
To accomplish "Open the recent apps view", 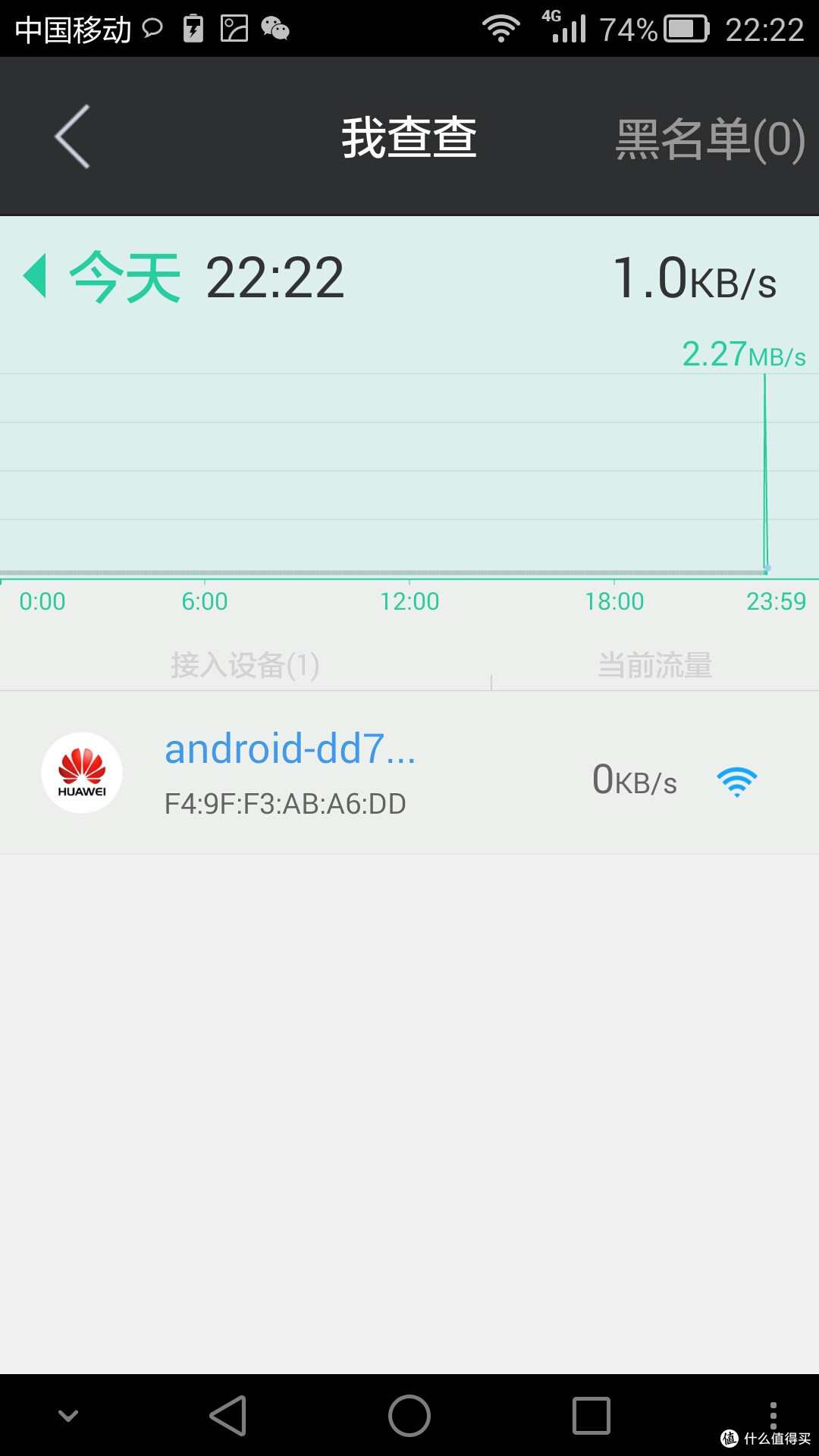I will coord(591,1416).
